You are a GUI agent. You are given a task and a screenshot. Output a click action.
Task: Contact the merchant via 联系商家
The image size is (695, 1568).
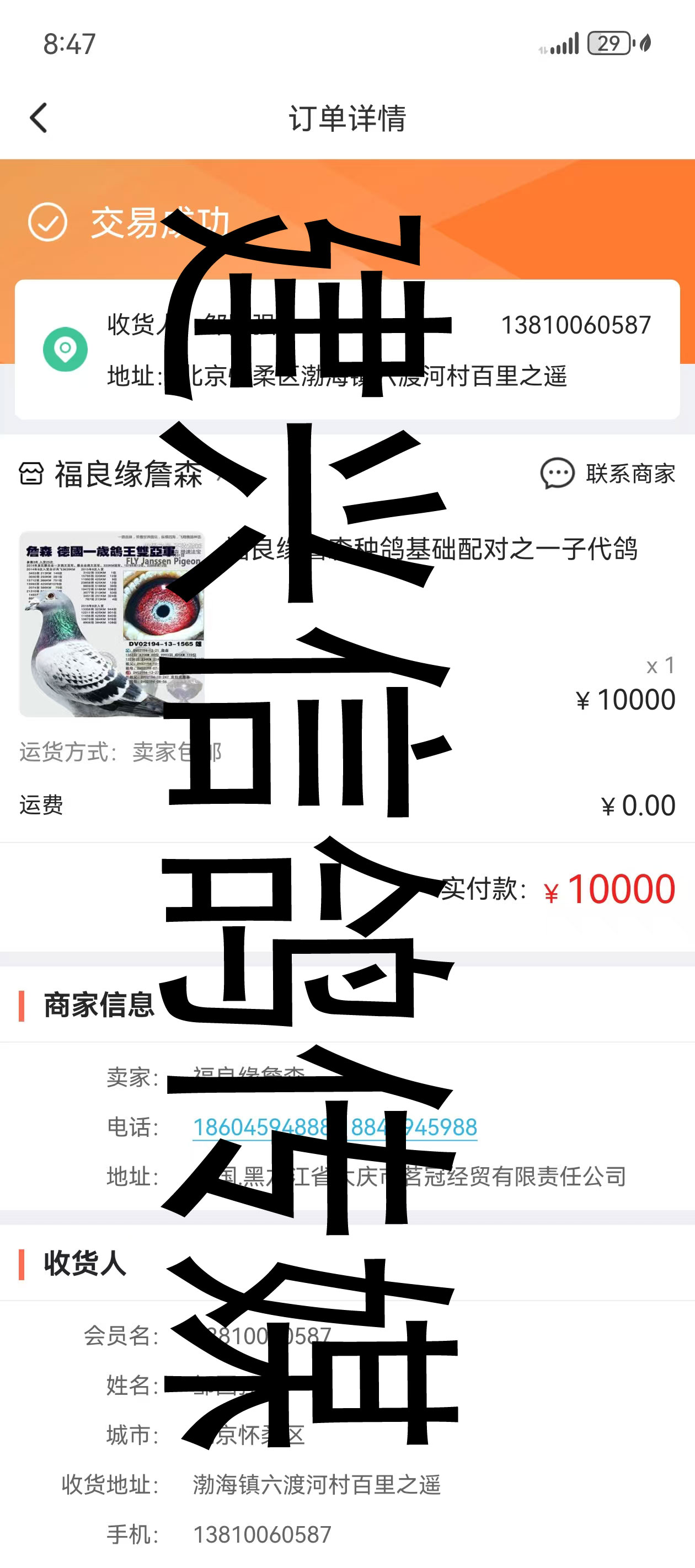coord(607,473)
